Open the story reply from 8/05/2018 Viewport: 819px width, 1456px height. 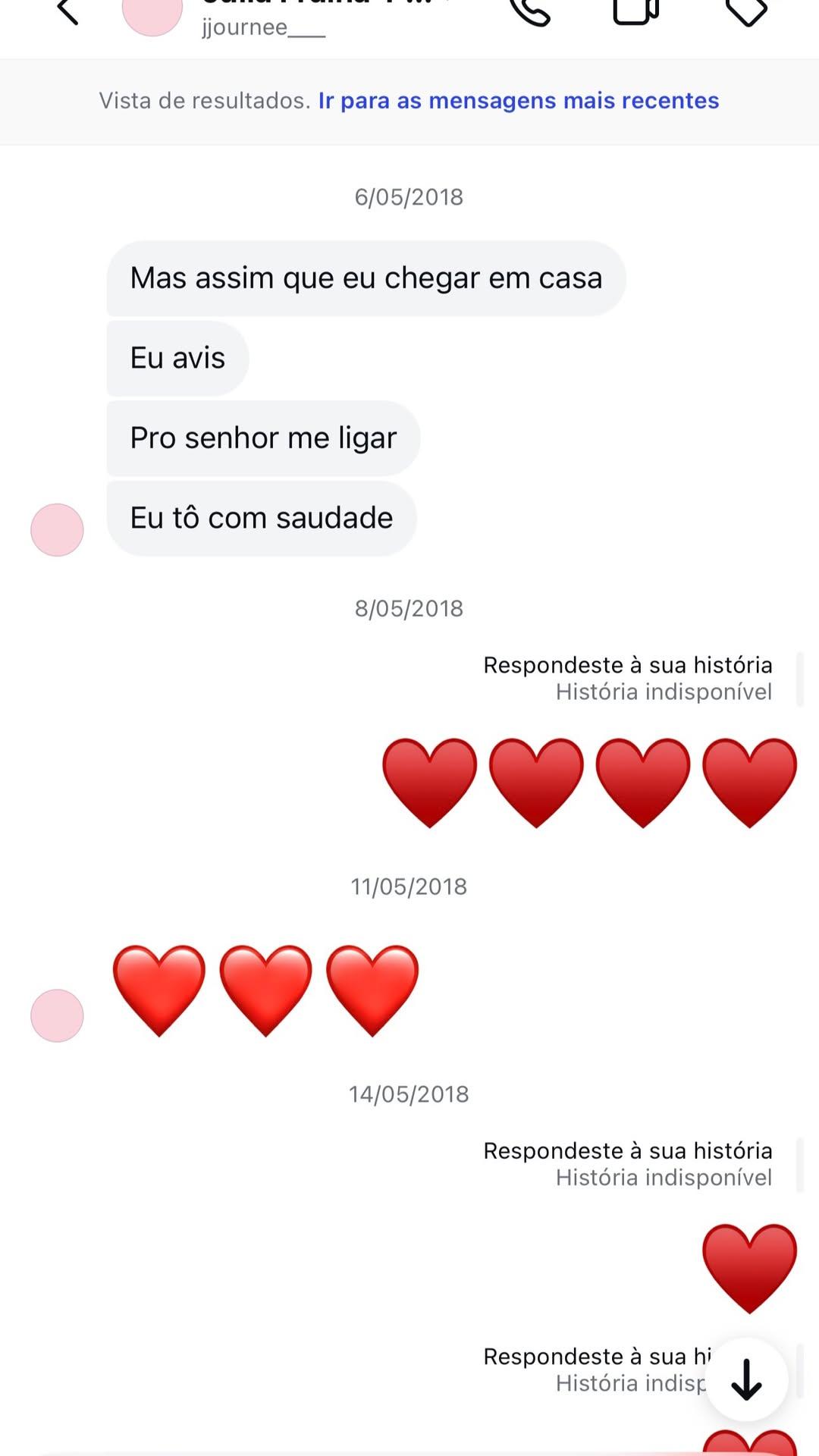coord(628,678)
